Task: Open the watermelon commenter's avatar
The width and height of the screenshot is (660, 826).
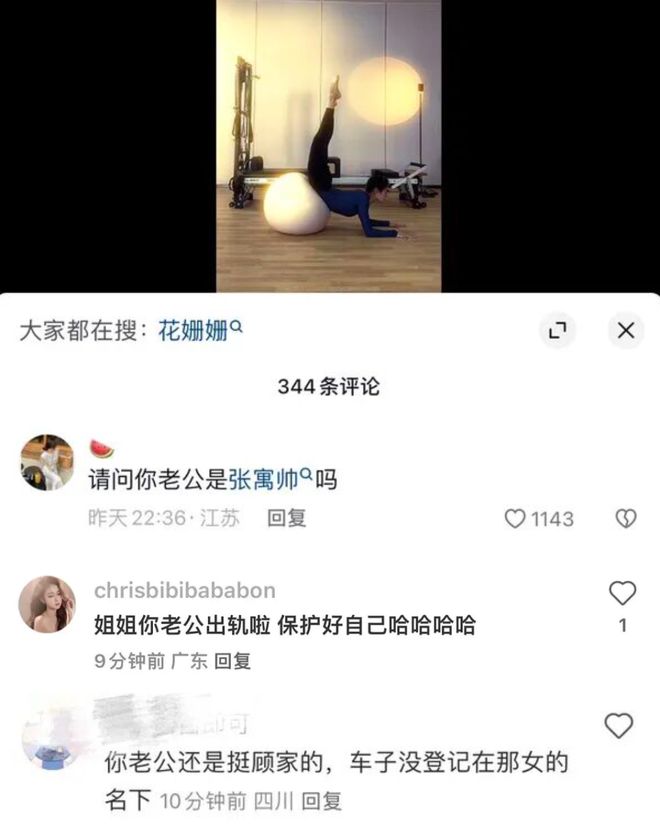Action: point(47,463)
